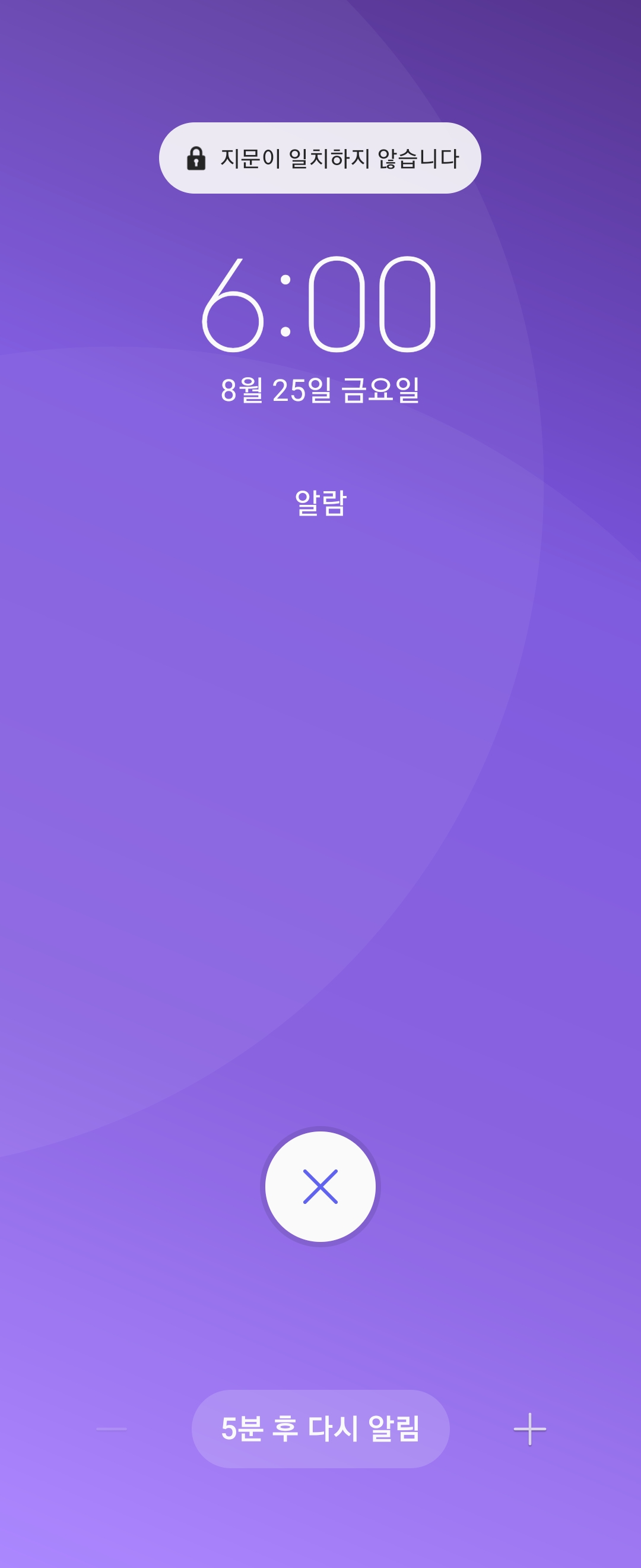Decrease the snooze time with the minus
This screenshot has height=1568, width=641.
click(x=112, y=1428)
